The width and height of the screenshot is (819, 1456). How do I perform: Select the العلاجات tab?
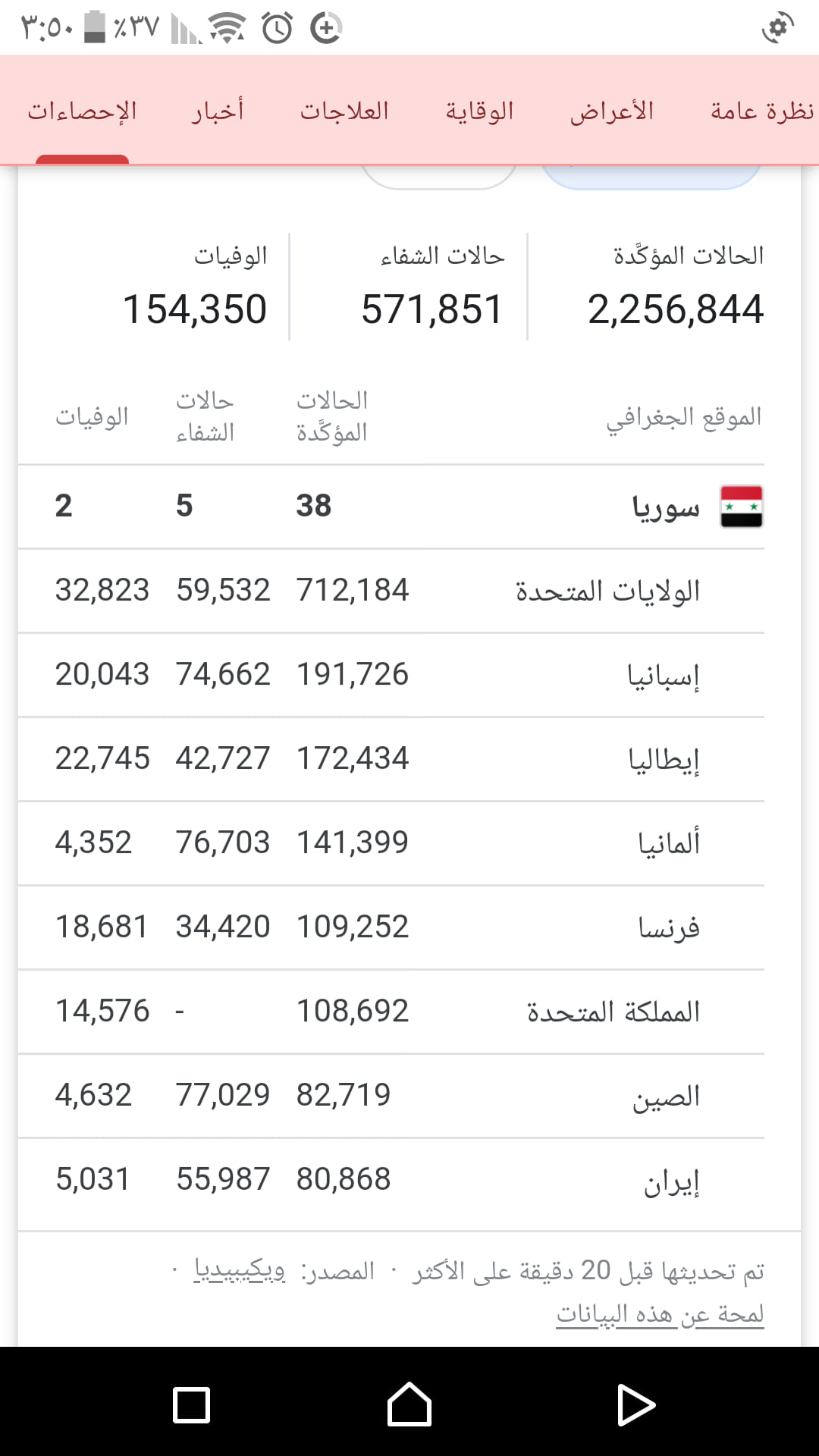[344, 111]
